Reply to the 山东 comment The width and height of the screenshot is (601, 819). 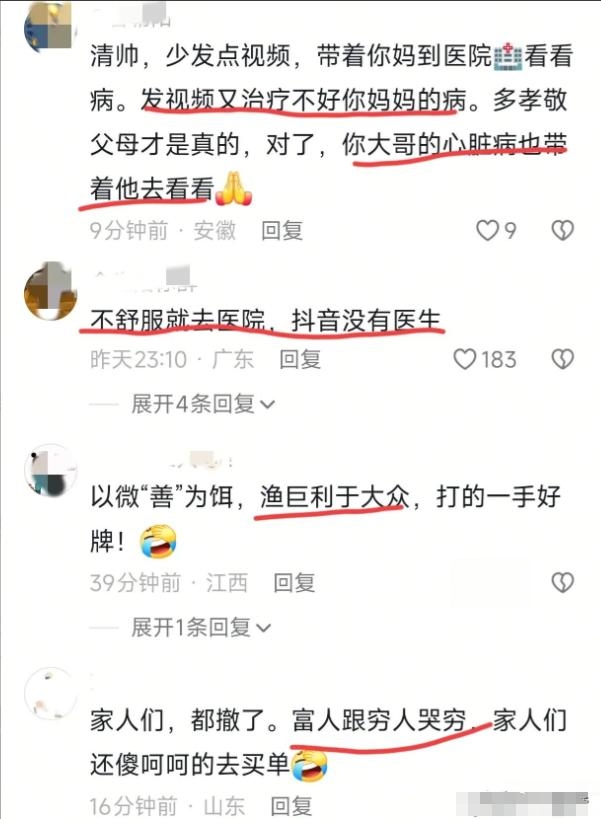click(x=291, y=805)
